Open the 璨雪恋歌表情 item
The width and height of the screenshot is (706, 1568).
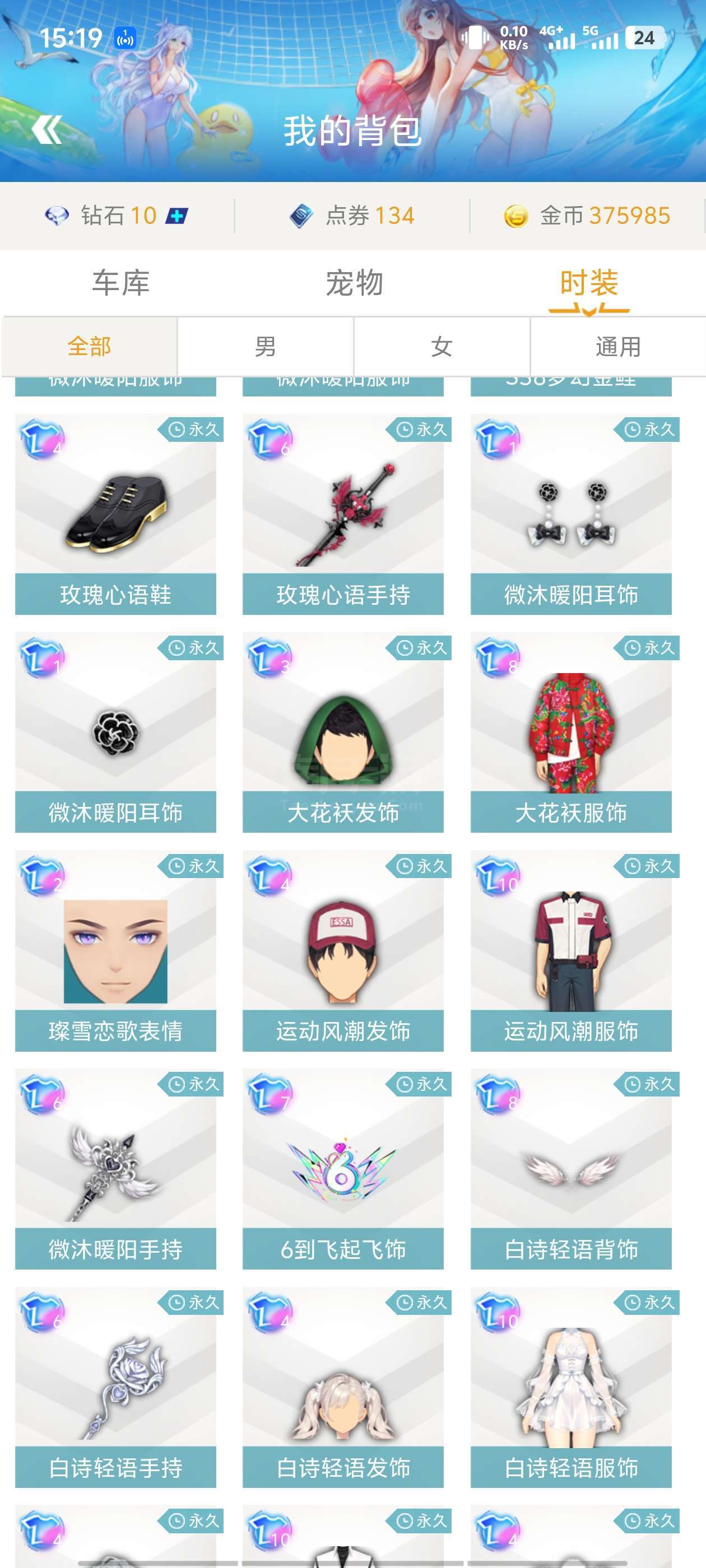(x=115, y=951)
